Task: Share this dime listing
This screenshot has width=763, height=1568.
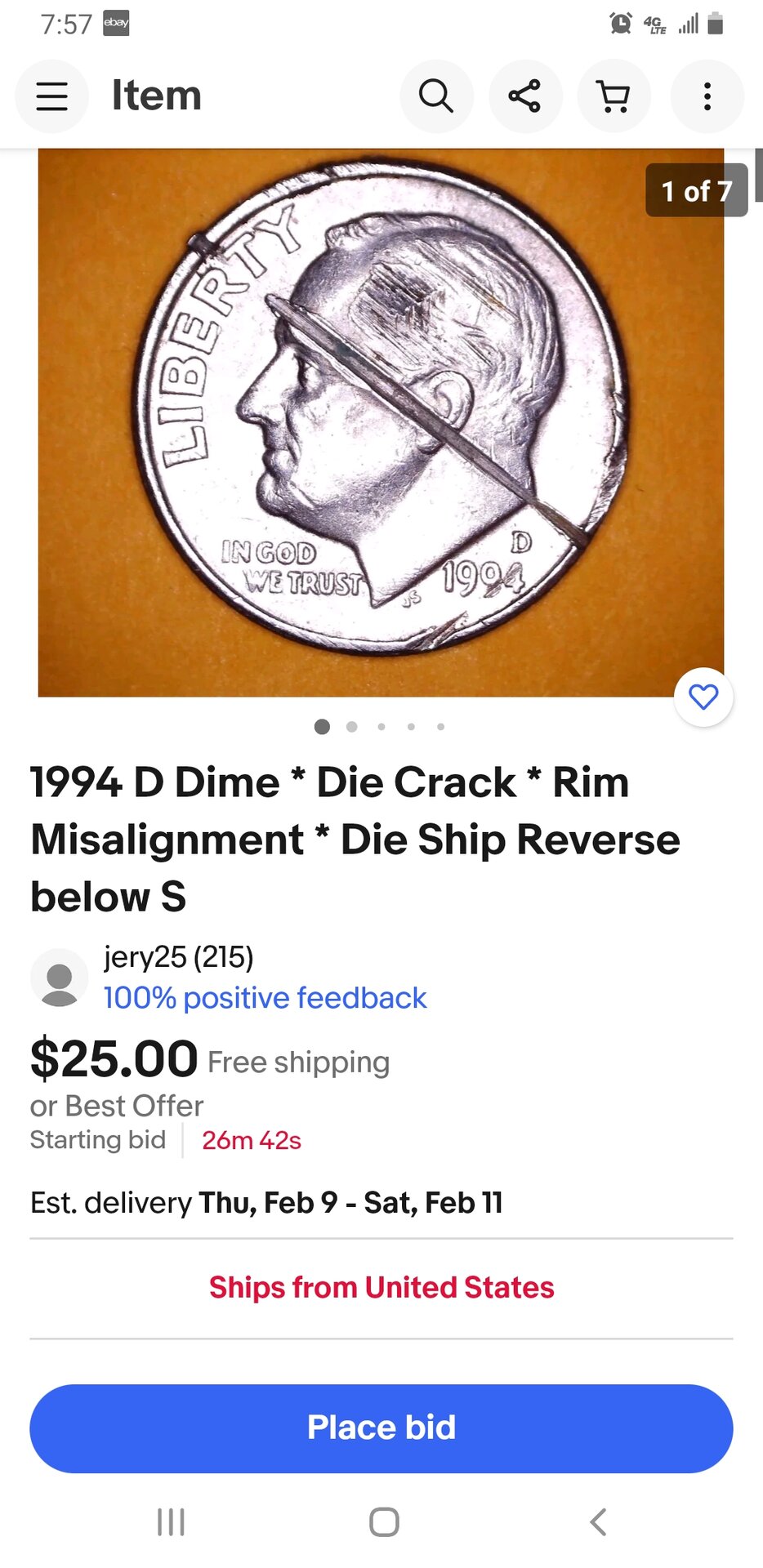Action: coord(524,96)
